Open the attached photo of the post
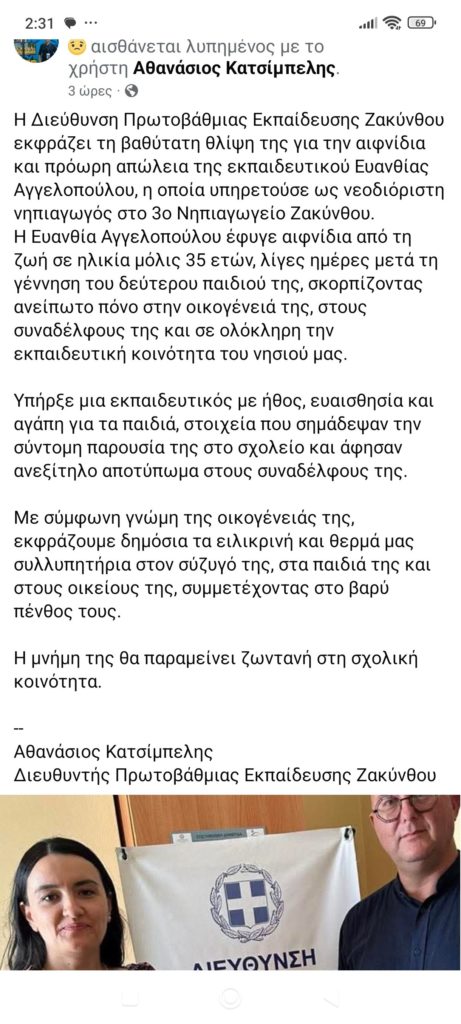Image resolution: width=461 pixels, height=1024 pixels. click(230, 882)
